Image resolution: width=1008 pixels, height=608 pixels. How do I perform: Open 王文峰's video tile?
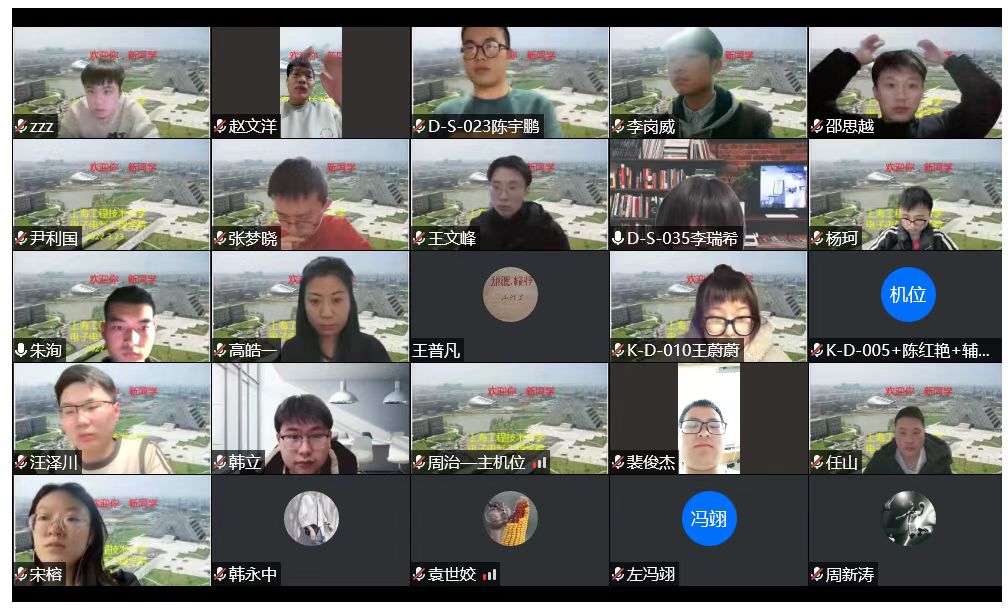coord(509,194)
